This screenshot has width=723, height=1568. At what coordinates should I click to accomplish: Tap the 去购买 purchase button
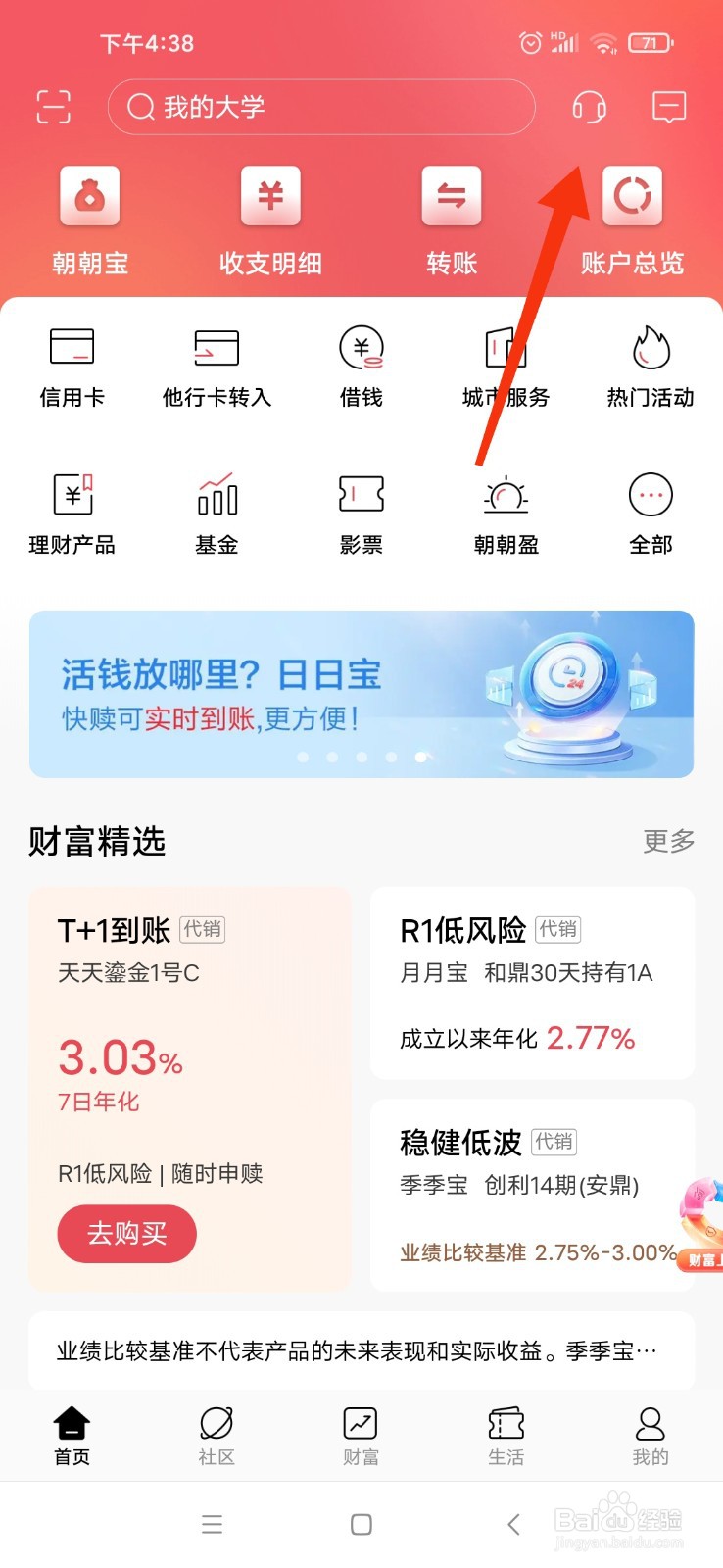pos(126,1234)
